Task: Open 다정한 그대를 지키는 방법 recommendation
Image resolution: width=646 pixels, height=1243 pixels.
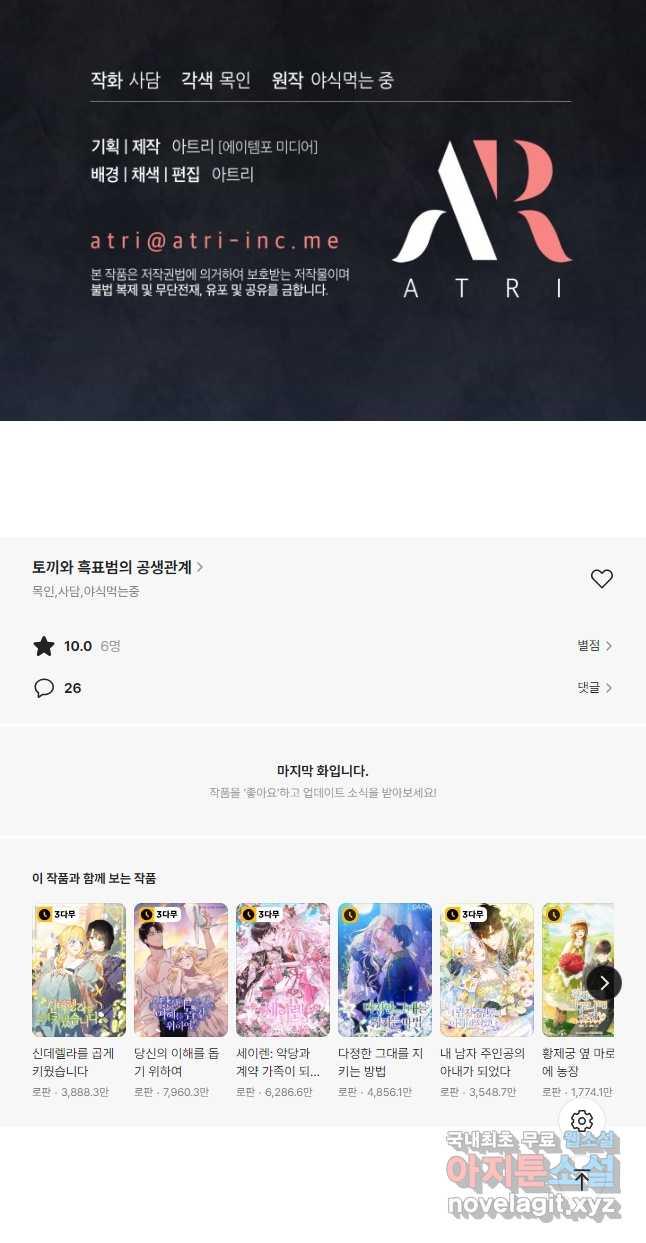Action: pyautogui.click(x=385, y=970)
